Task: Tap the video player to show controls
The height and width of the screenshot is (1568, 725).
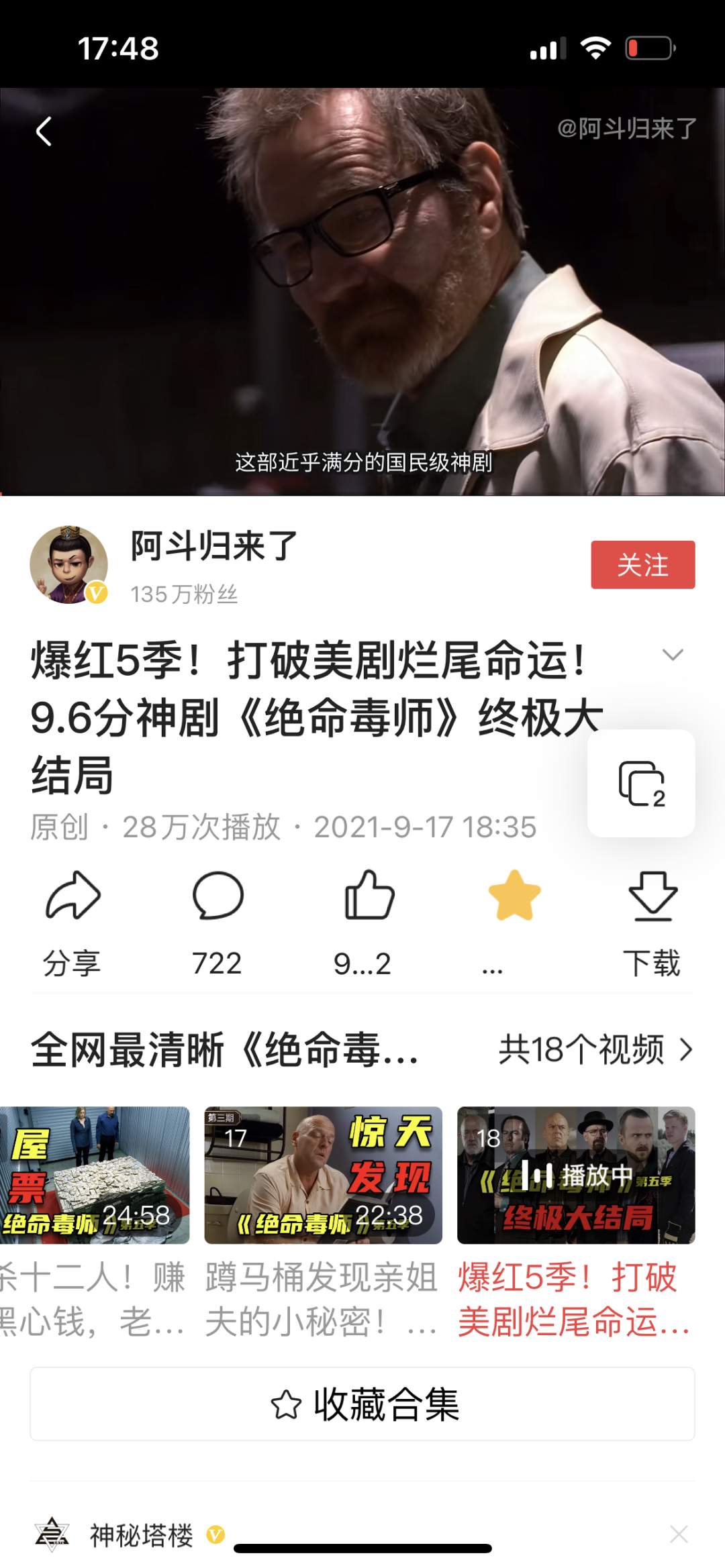Action: tap(362, 292)
